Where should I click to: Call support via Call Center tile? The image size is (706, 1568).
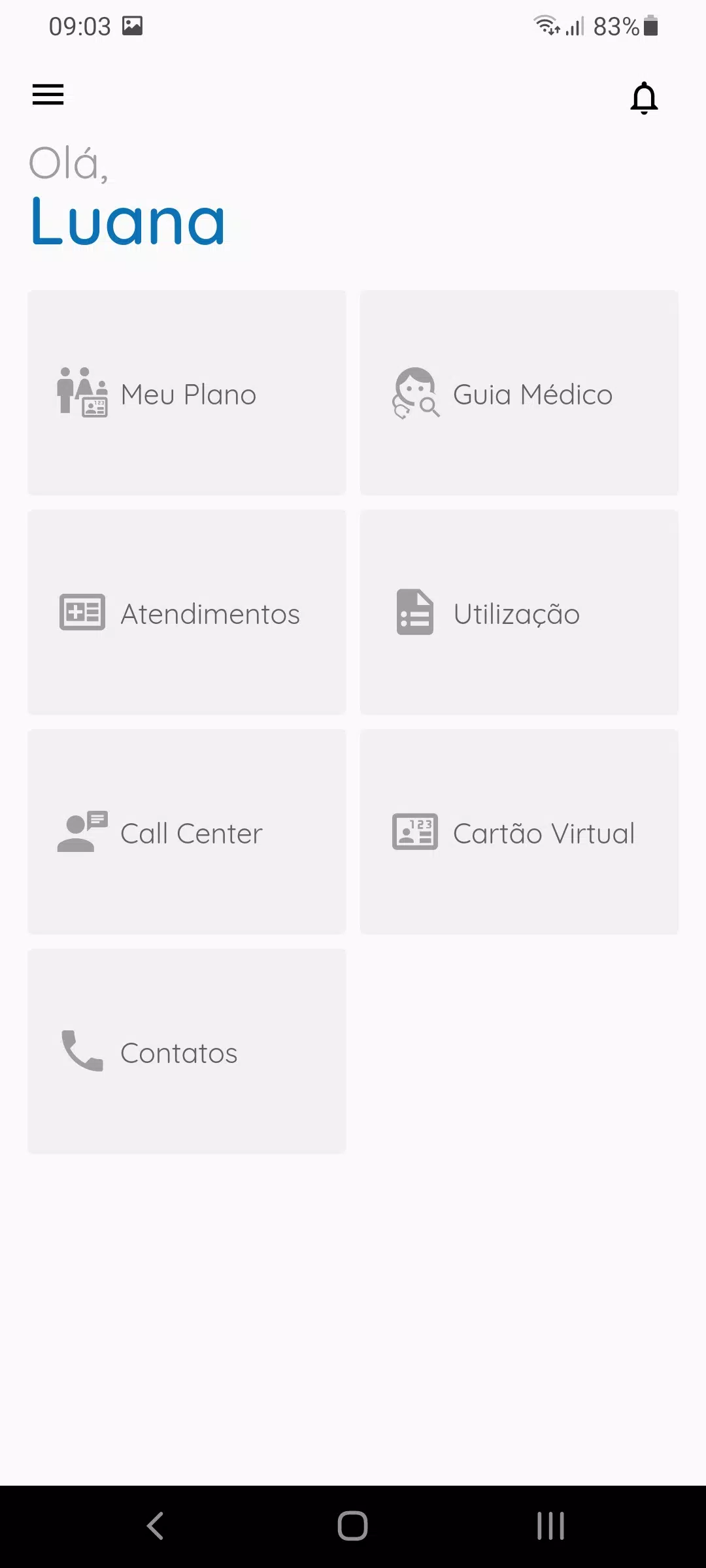pyautogui.click(x=186, y=832)
